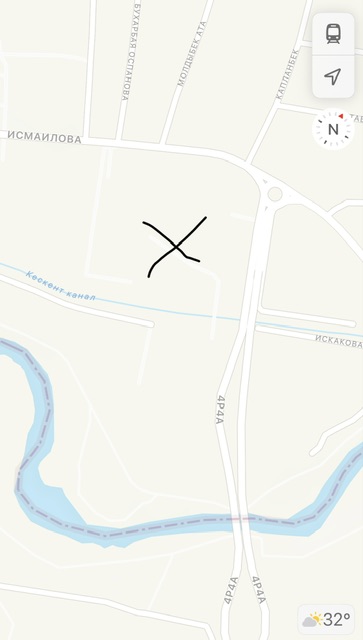363x640 pixels.
Task: Open the 32° weather widget
Action: 326,620
